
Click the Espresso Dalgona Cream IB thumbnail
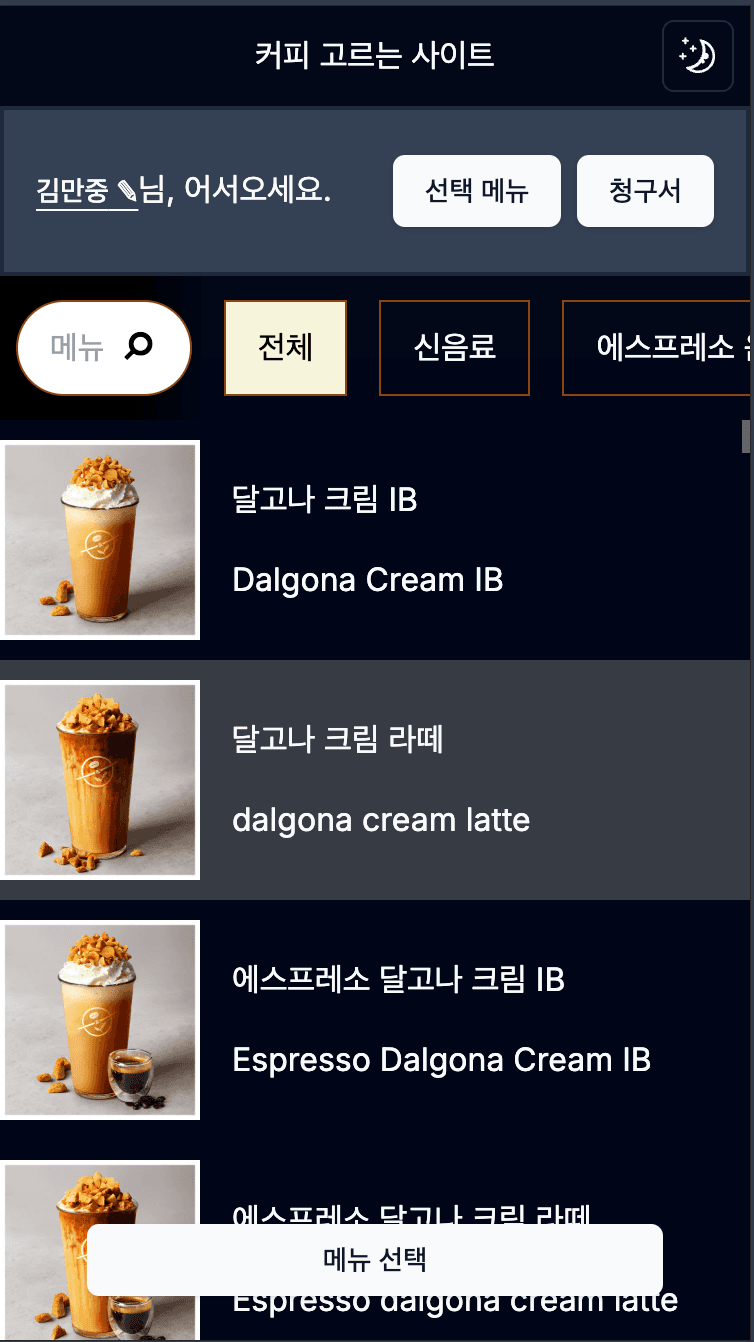[x=100, y=1020]
